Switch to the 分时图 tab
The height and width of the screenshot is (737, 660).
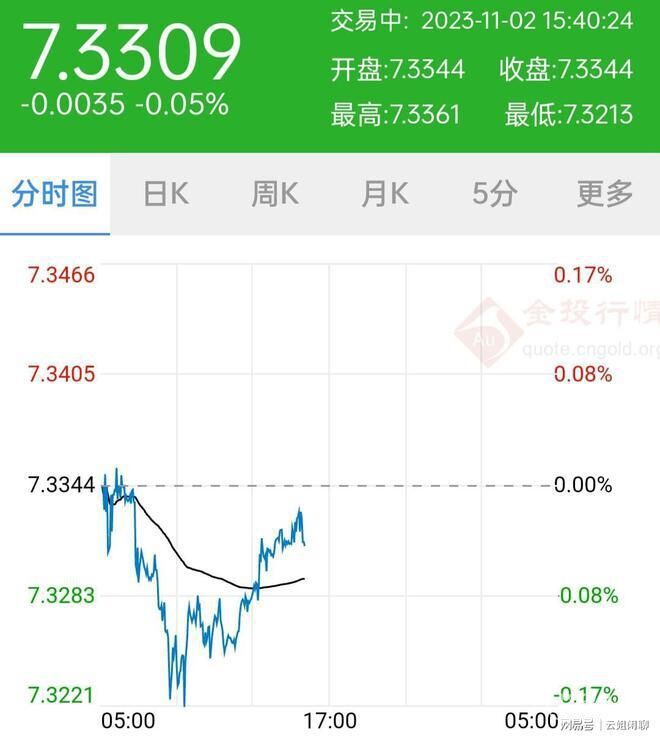55,193
